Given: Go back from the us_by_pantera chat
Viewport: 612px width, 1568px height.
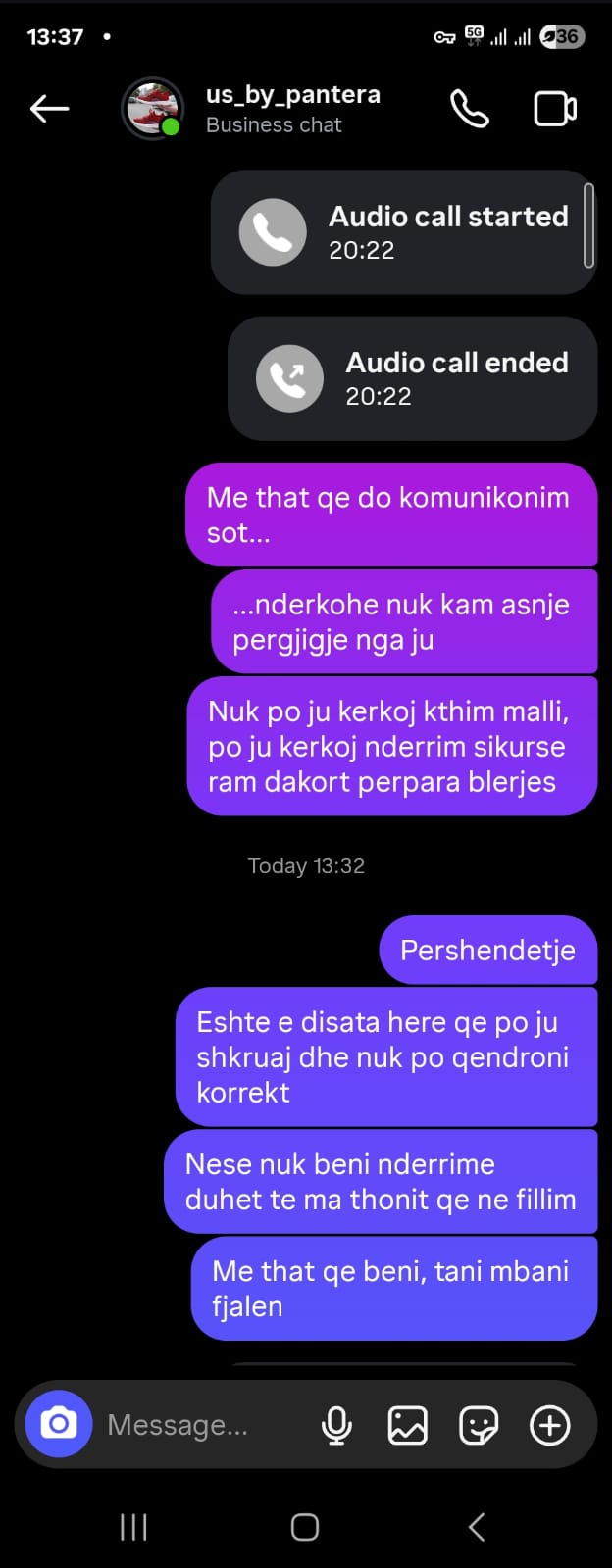Looking at the screenshot, I should point(49,109).
